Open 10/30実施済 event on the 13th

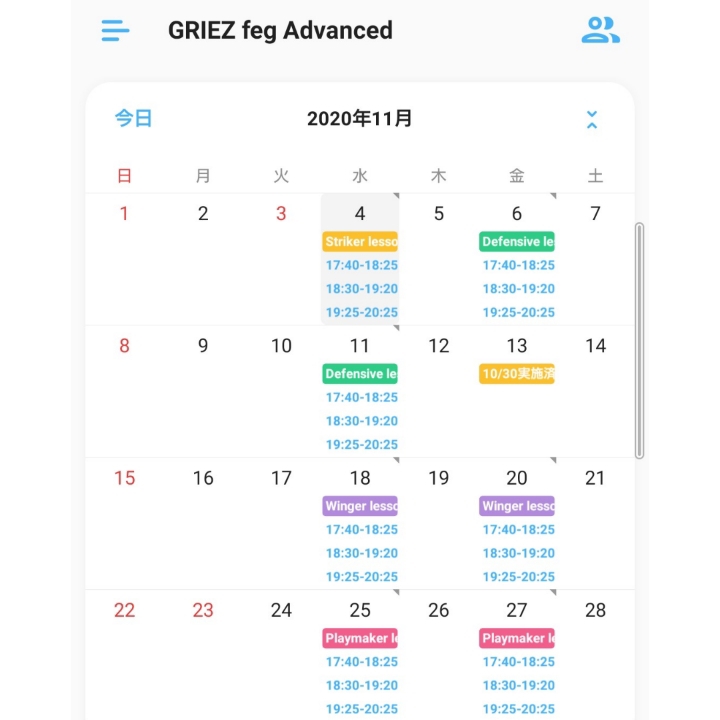(517, 373)
